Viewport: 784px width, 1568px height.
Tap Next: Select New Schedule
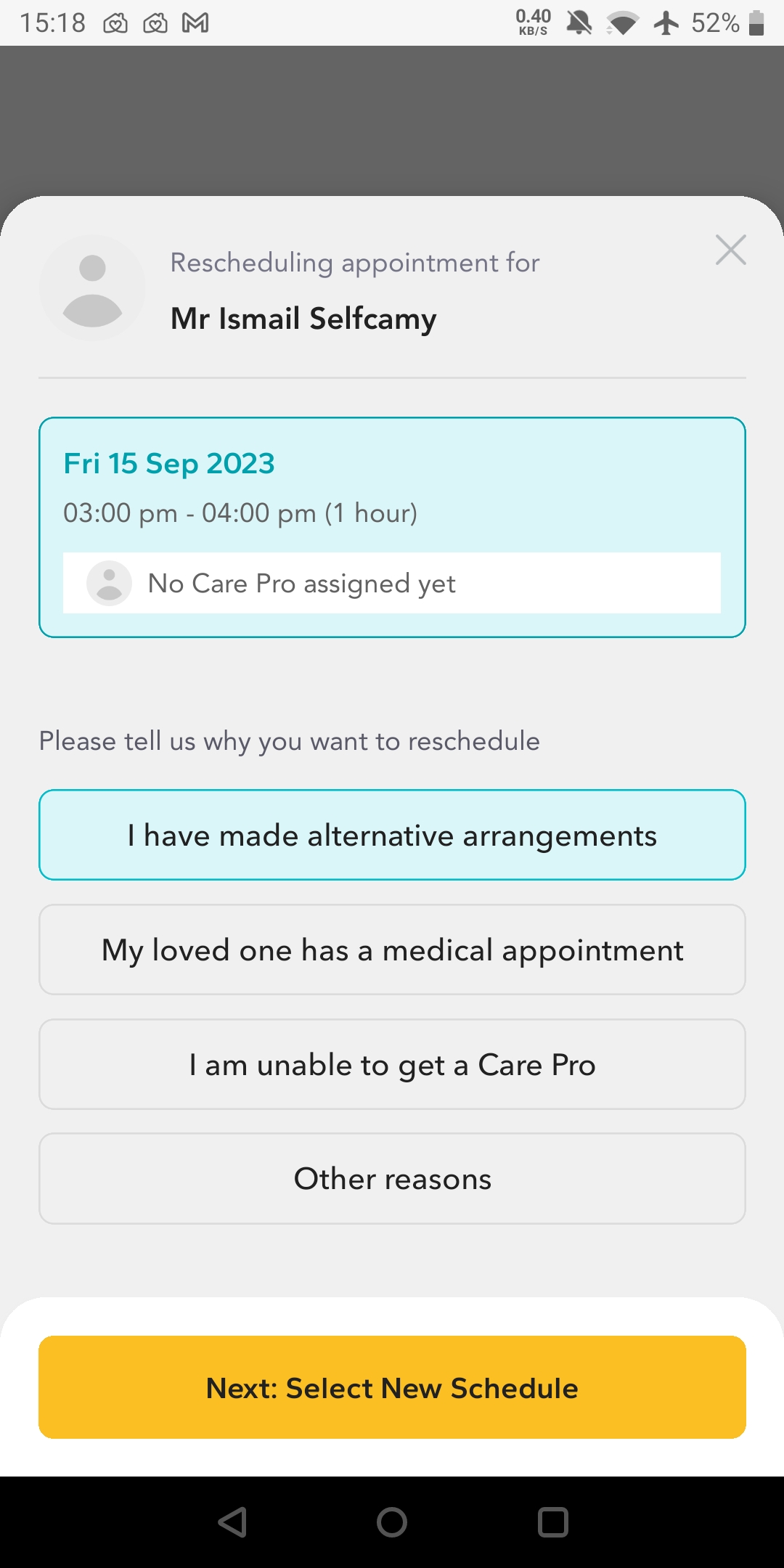pos(392,1387)
